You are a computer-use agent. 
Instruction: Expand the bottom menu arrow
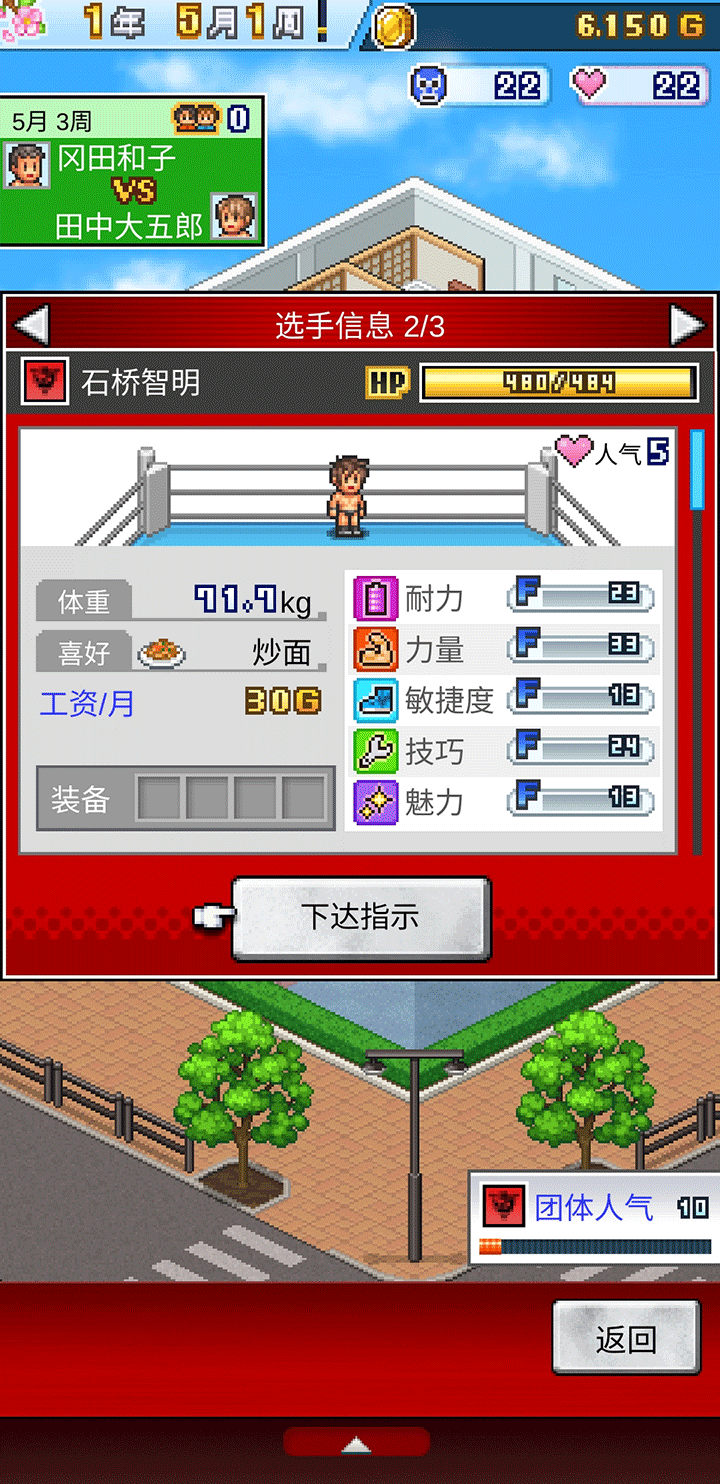pos(357,1443)
